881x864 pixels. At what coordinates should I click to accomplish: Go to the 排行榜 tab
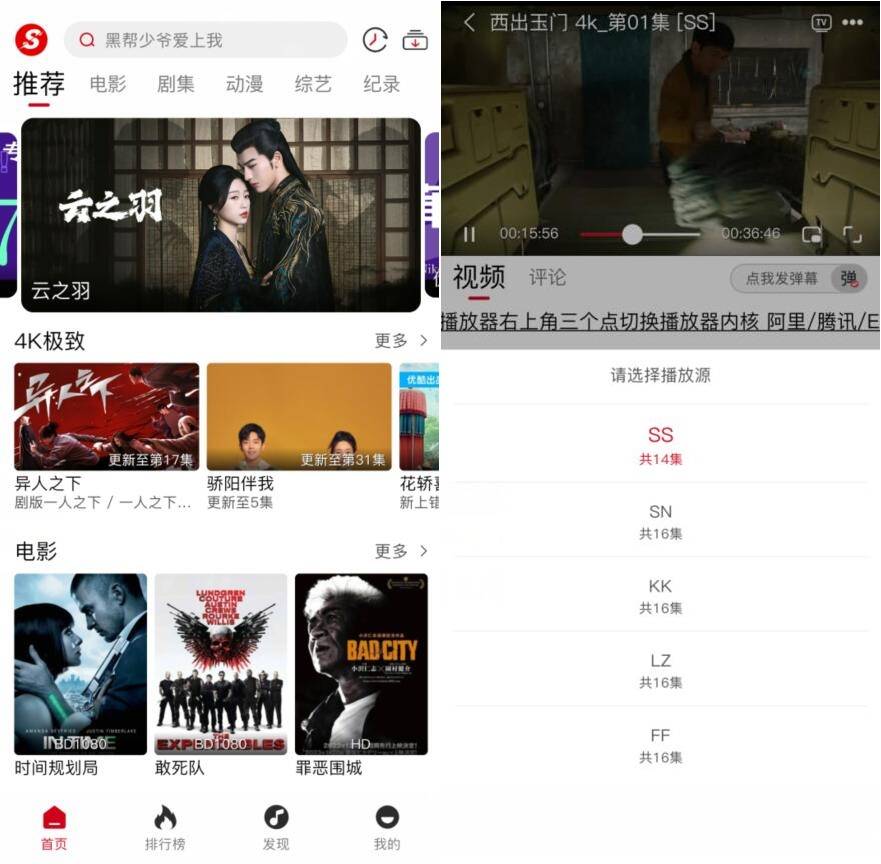(x=165, y=828)
